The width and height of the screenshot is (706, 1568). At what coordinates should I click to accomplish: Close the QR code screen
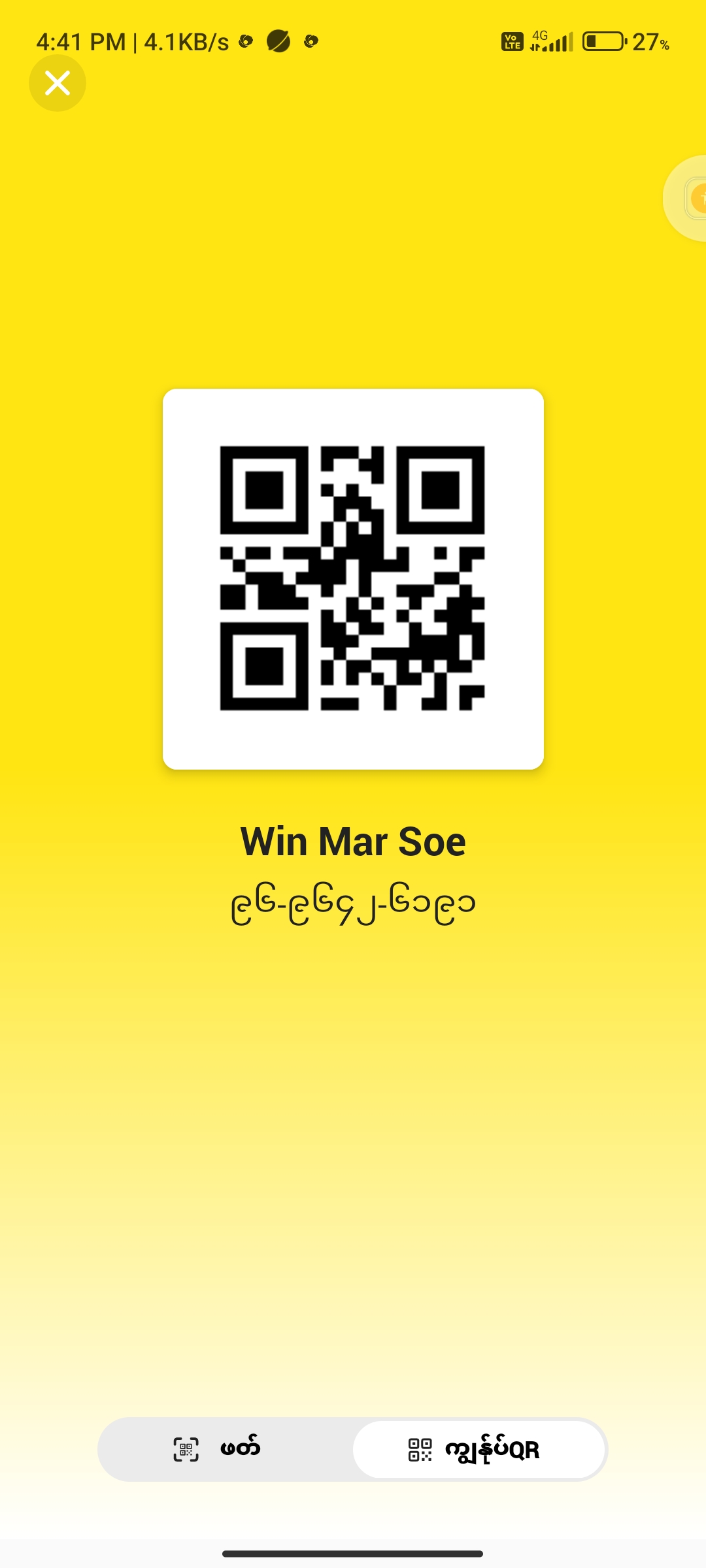(58, 83)
